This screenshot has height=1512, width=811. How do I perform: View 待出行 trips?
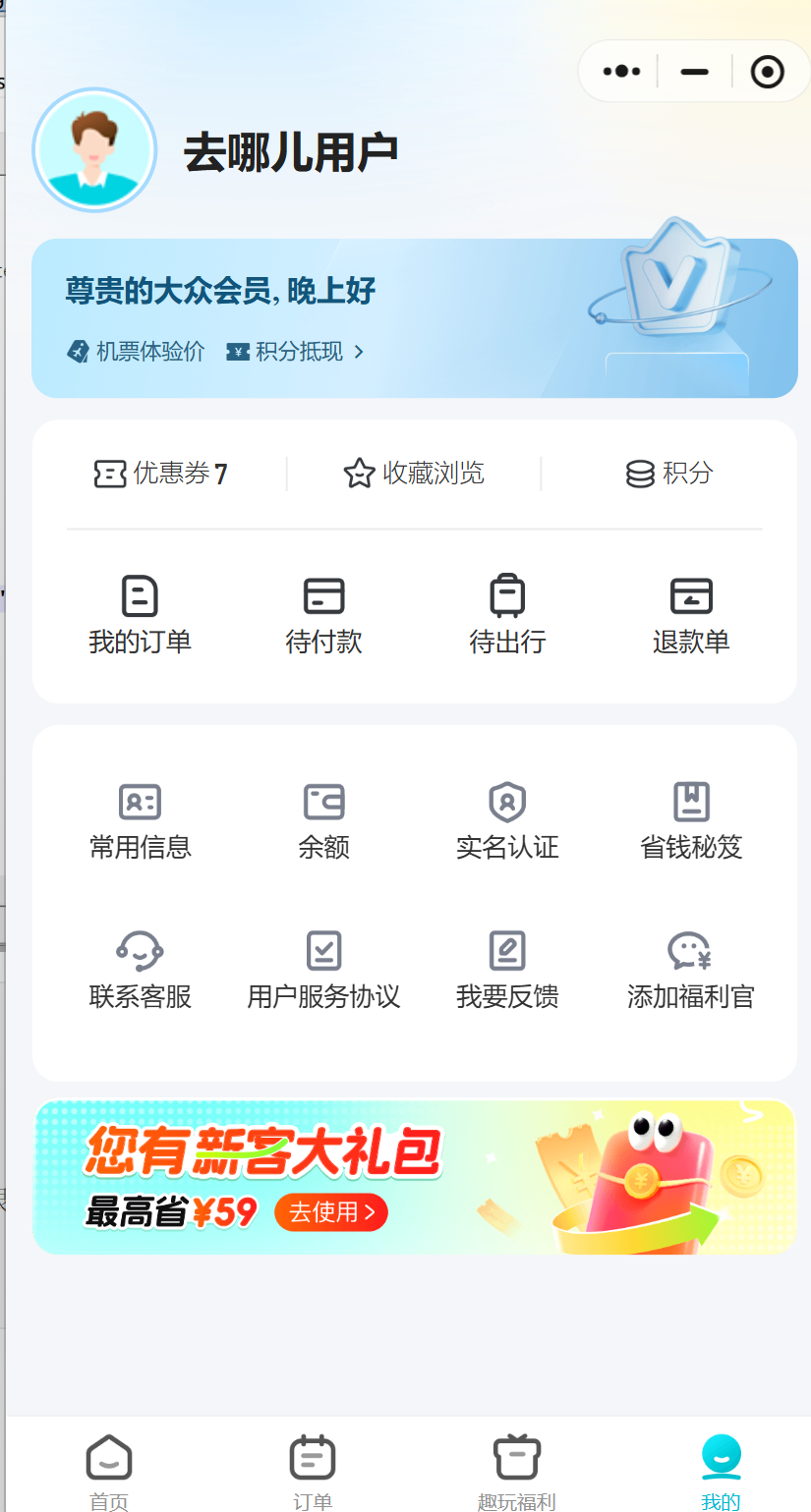507,615
